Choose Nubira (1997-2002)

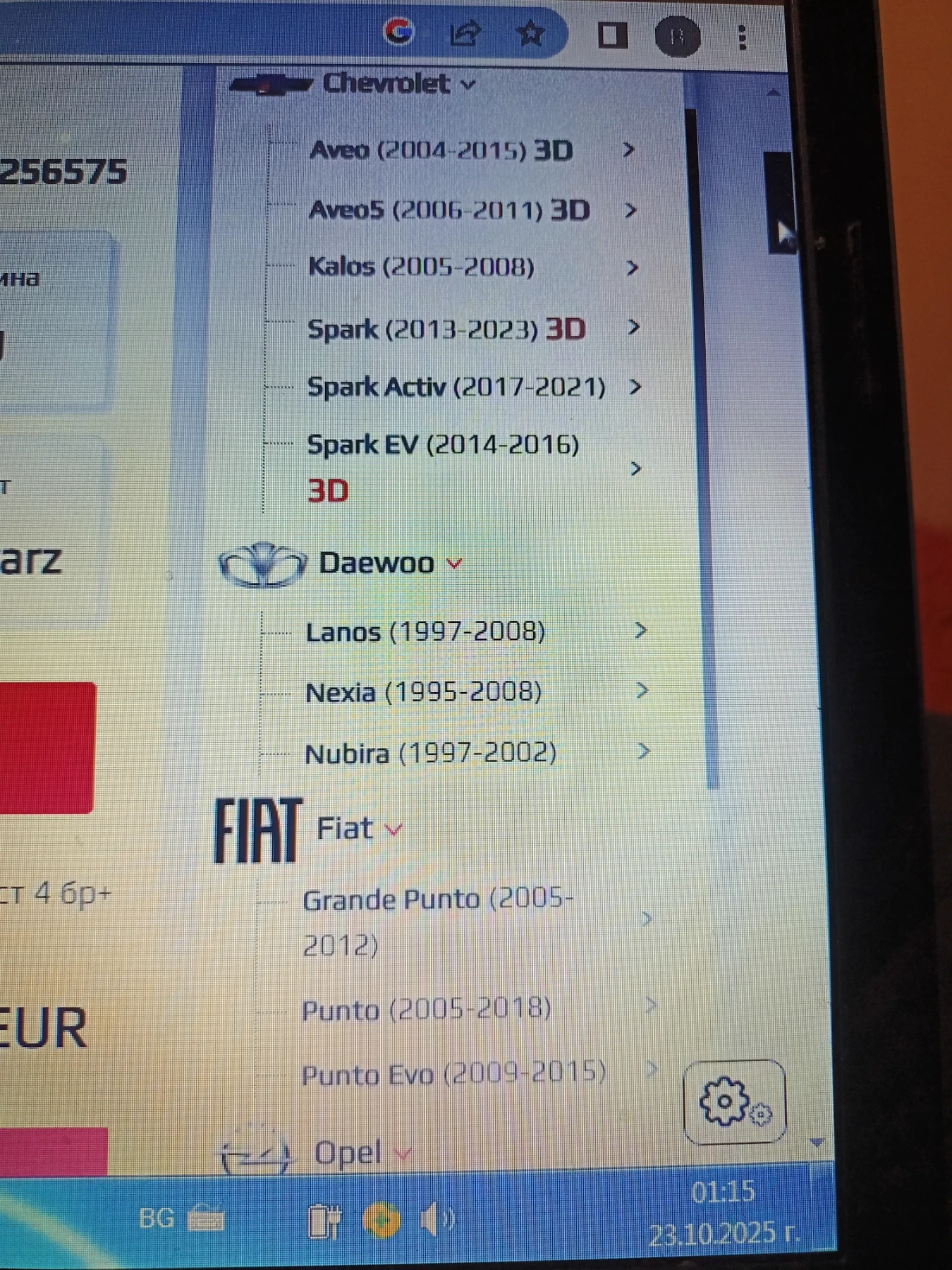point(430,754)
